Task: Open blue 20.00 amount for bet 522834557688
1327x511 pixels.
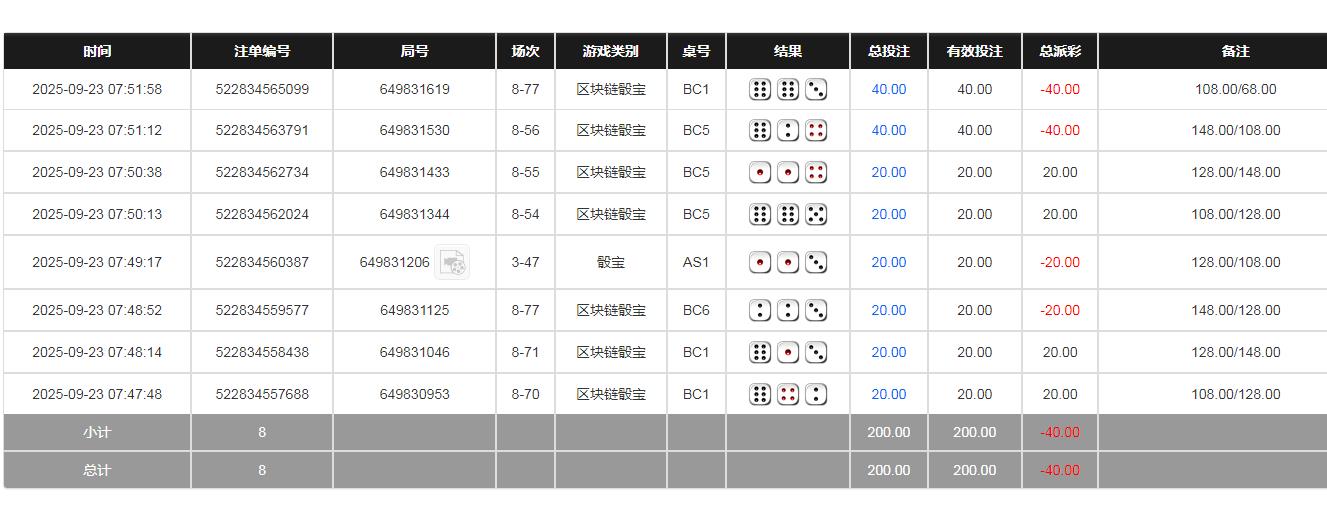Action: coord(888,394)
